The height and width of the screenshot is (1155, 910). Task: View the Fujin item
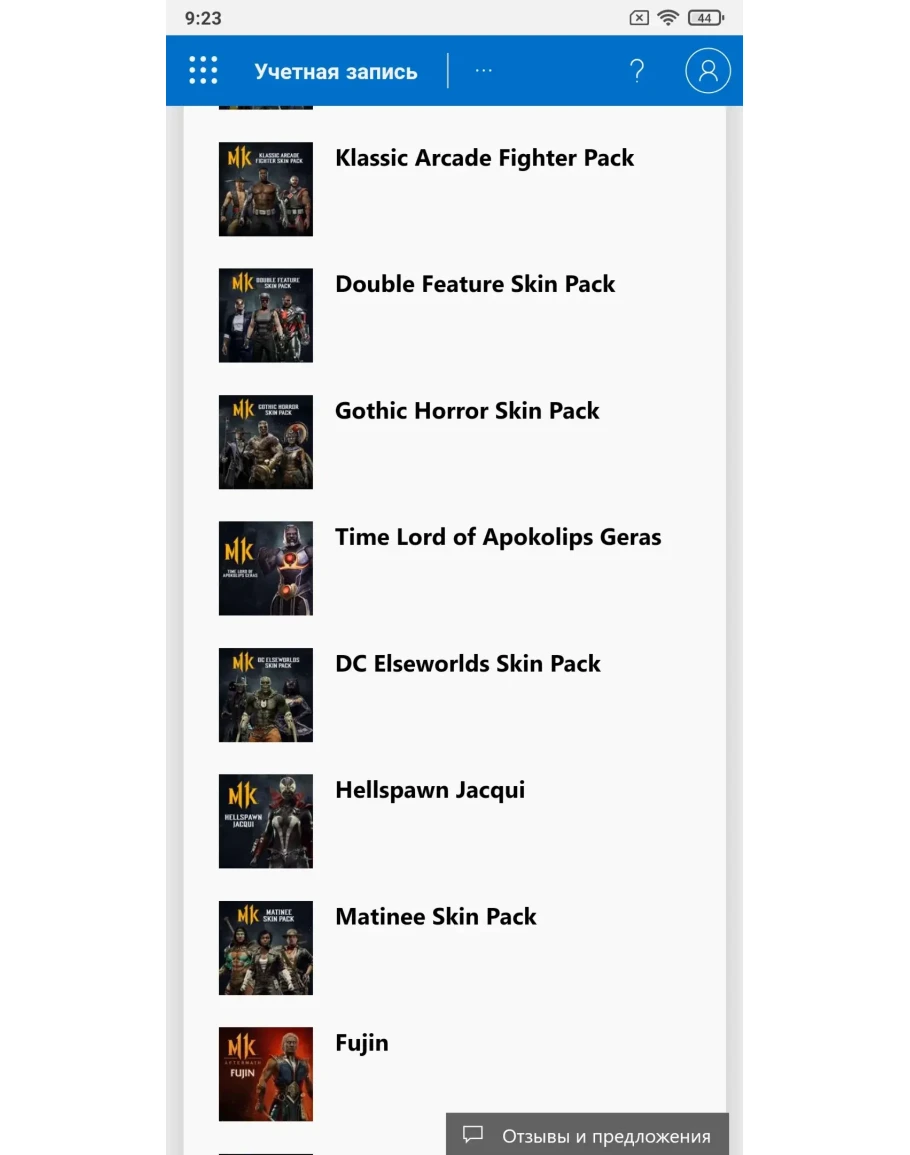362,1043
